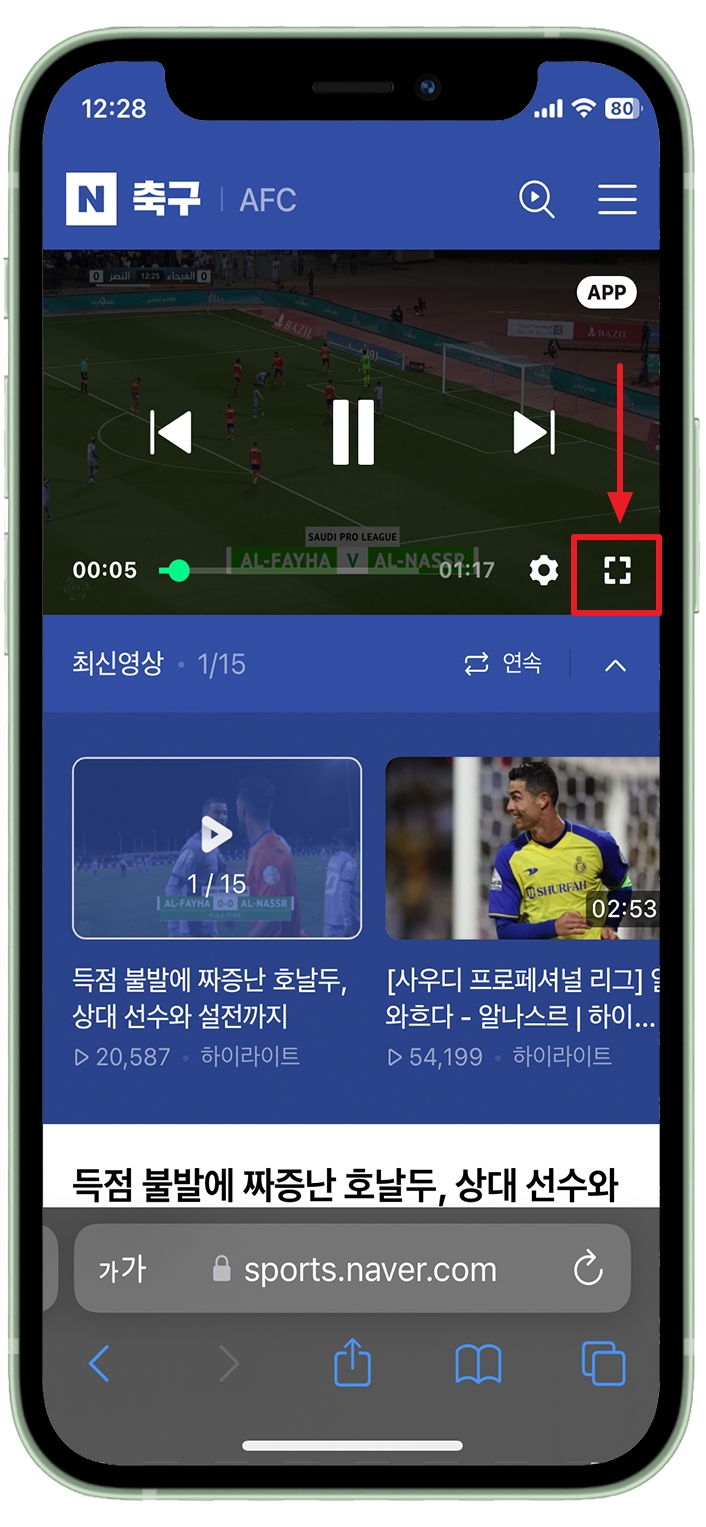Open Safari tabs overview
Image resolution: width=706 pixels, height=1527 pixels.
[x=603, y=1363]
